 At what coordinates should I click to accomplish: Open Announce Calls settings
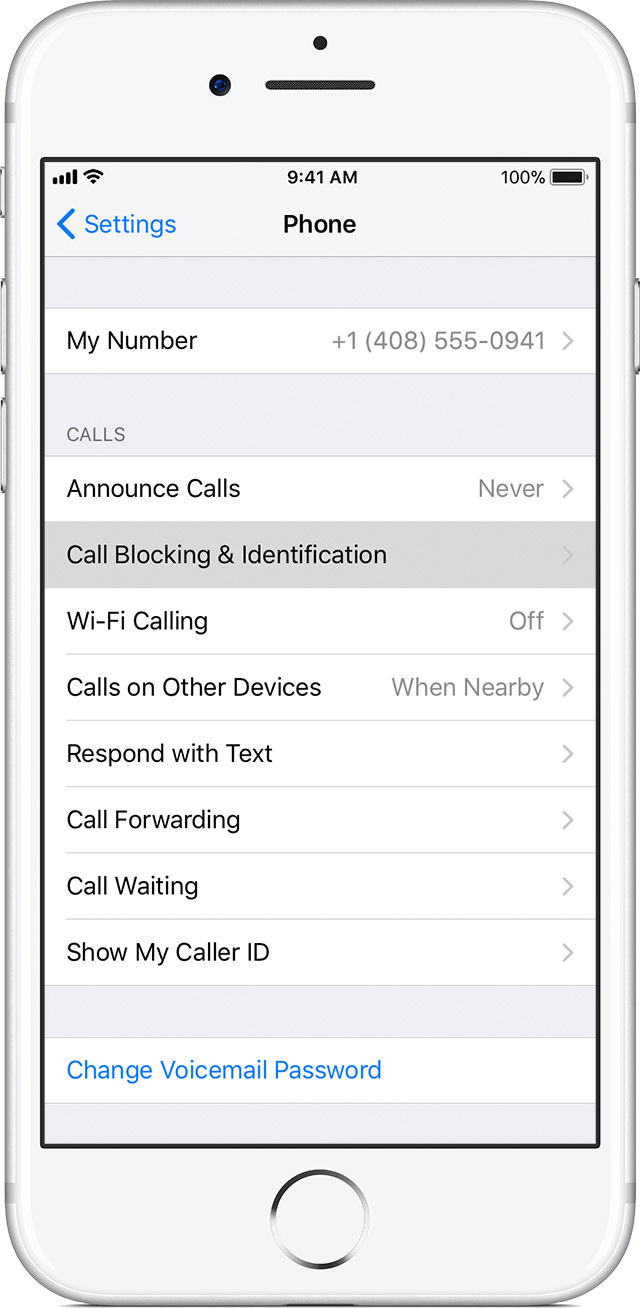pos(320,489)
